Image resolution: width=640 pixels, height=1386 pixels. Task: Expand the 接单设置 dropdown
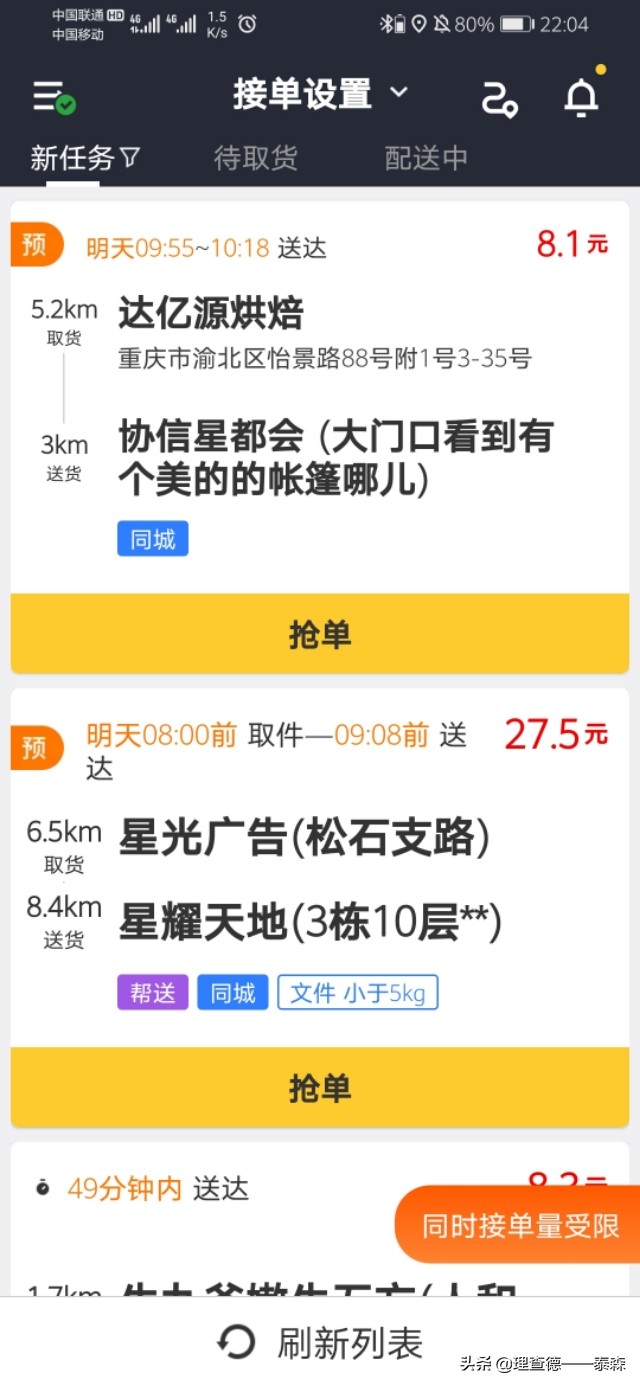(320, 94)
